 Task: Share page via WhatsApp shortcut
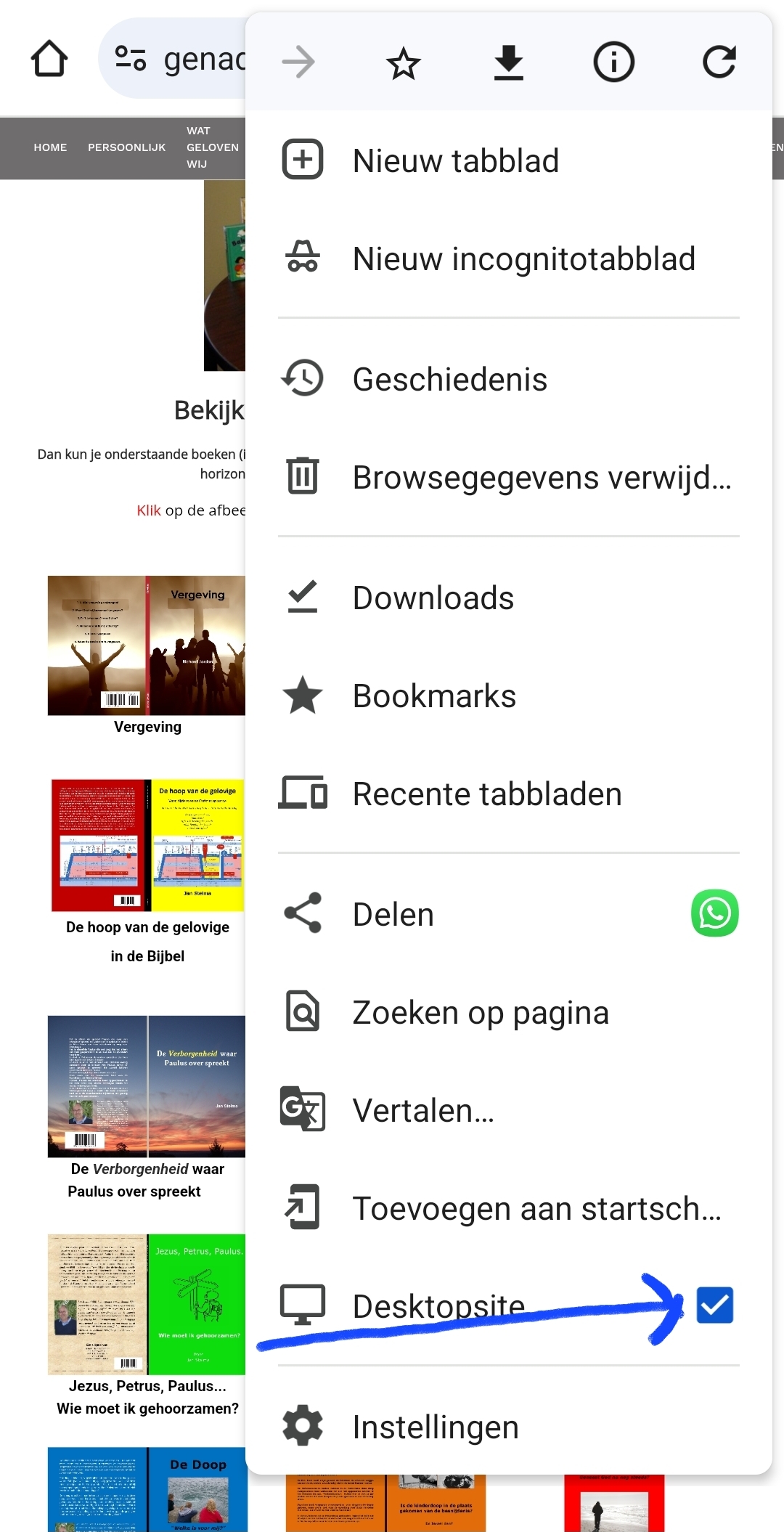(x=714, y=913)
